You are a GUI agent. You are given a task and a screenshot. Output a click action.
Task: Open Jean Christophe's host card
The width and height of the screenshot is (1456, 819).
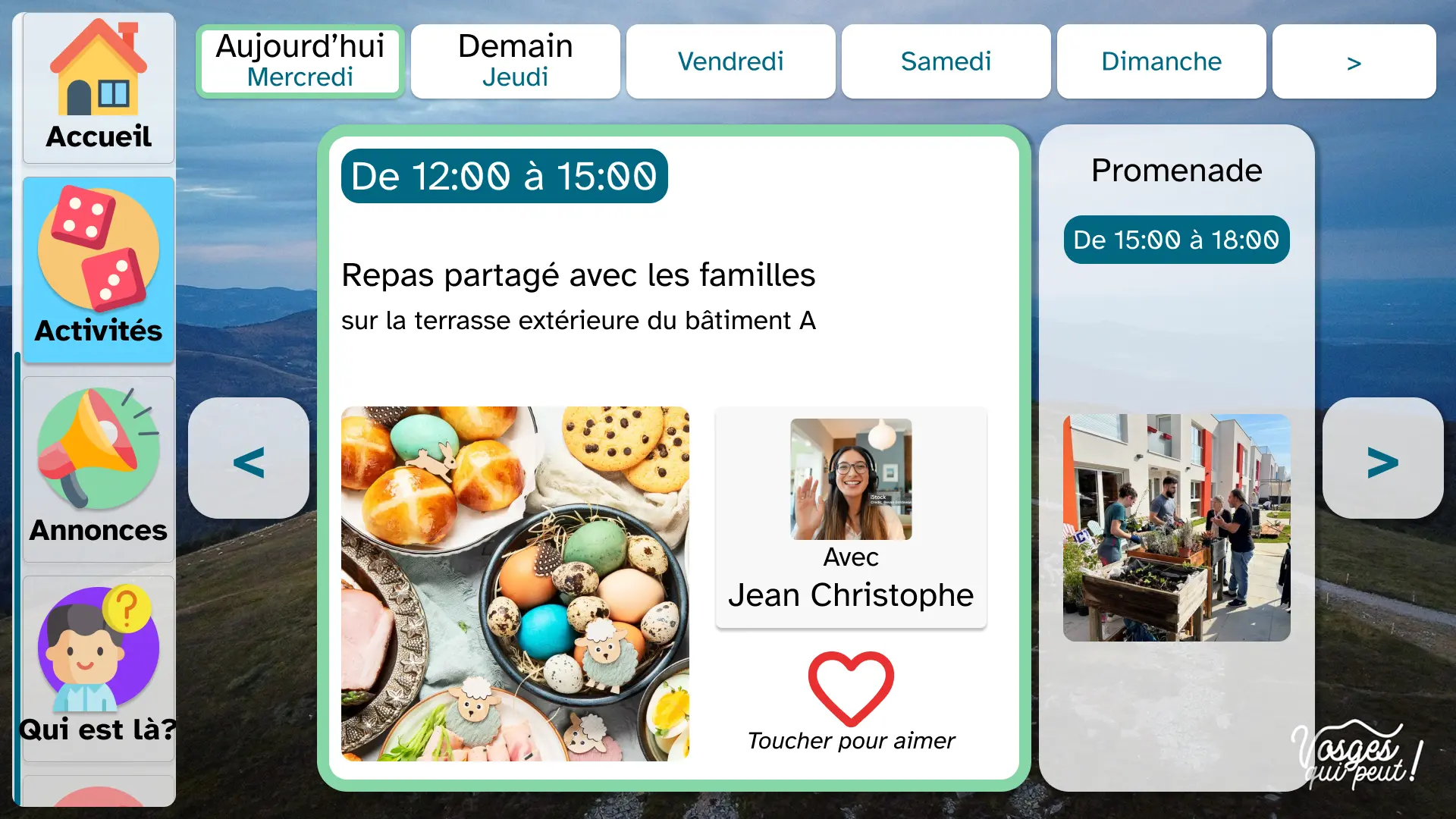click(x=851, y=517)
